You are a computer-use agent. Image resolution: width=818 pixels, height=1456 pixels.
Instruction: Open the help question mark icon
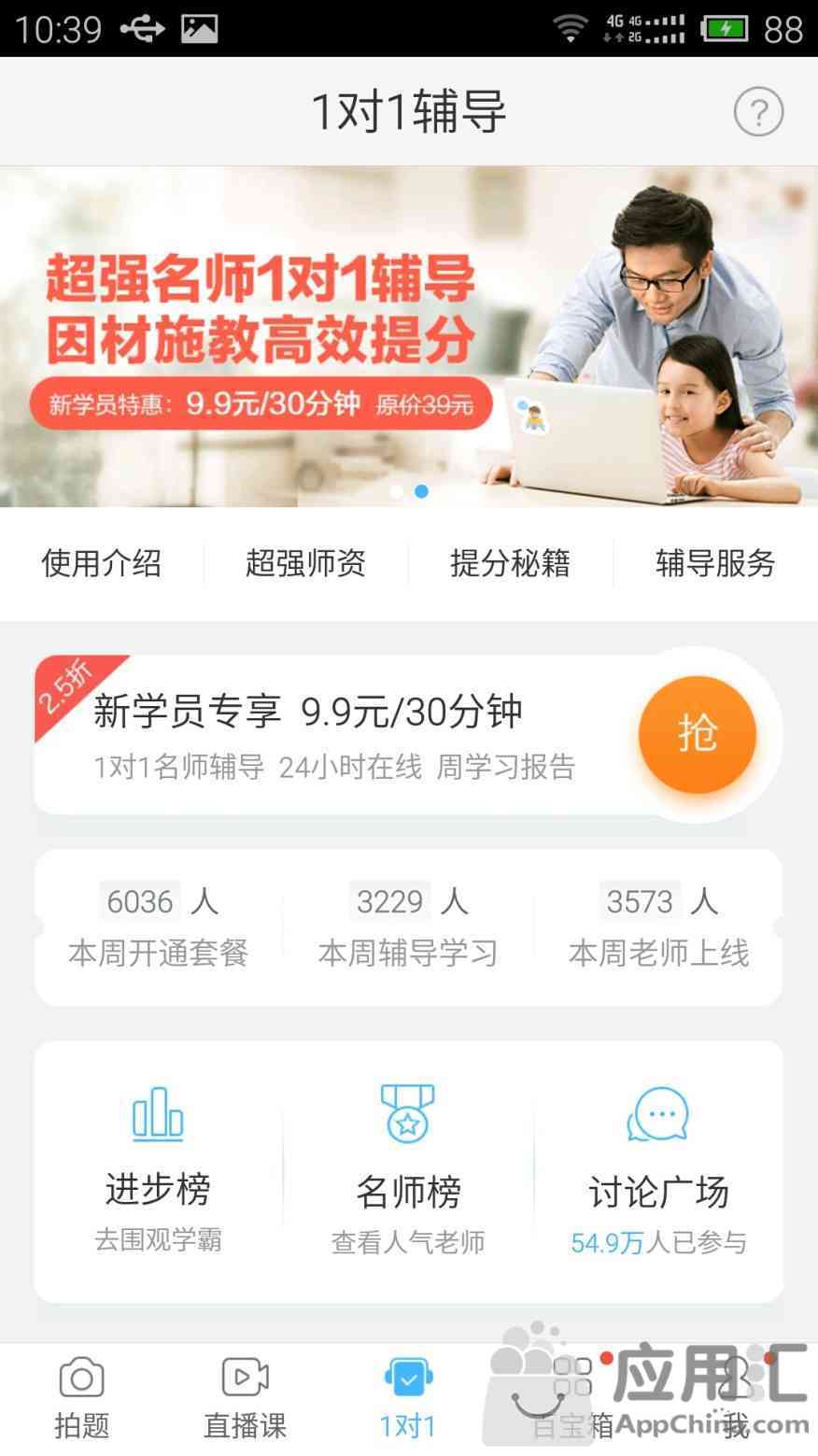(757, 113)
